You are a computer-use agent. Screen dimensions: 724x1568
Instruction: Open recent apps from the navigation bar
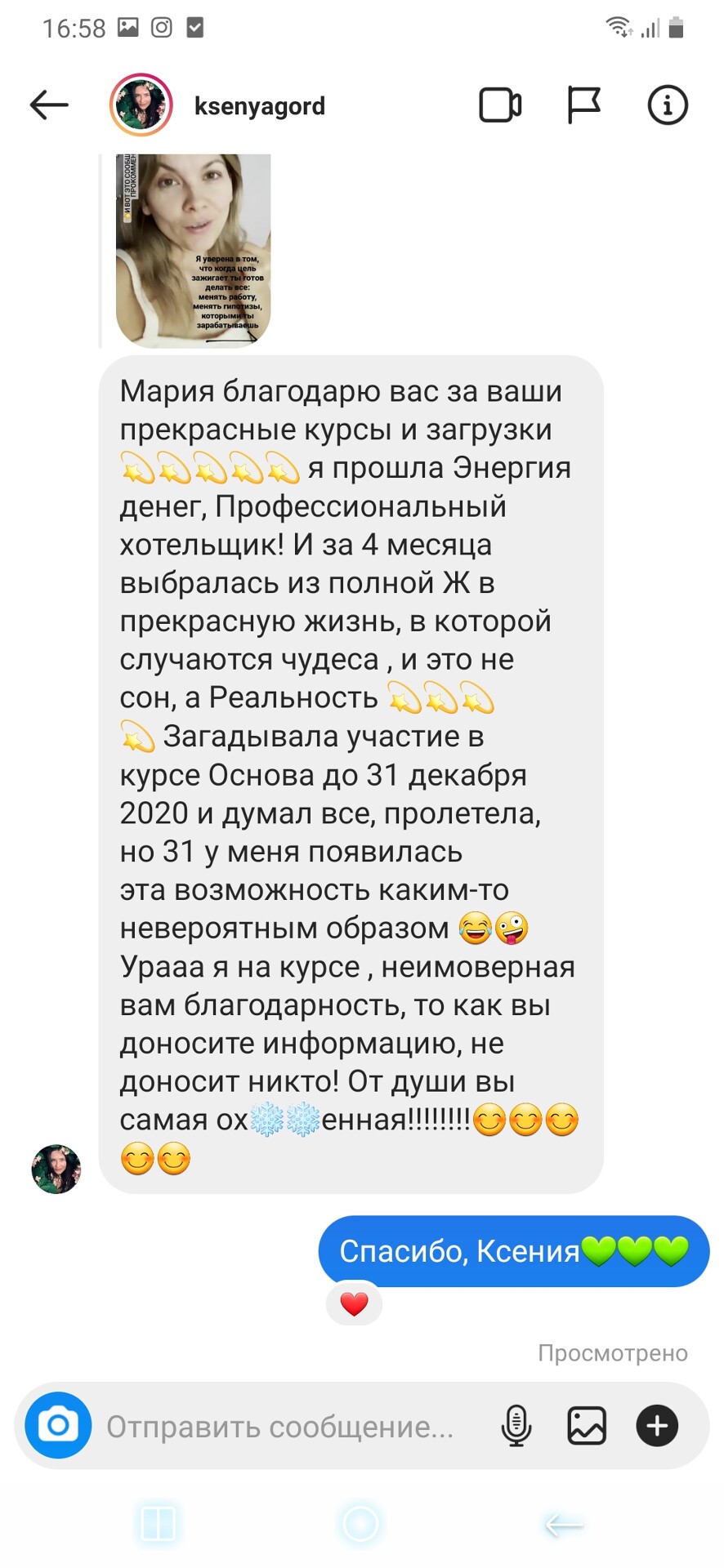click(x=158, y=1524)
